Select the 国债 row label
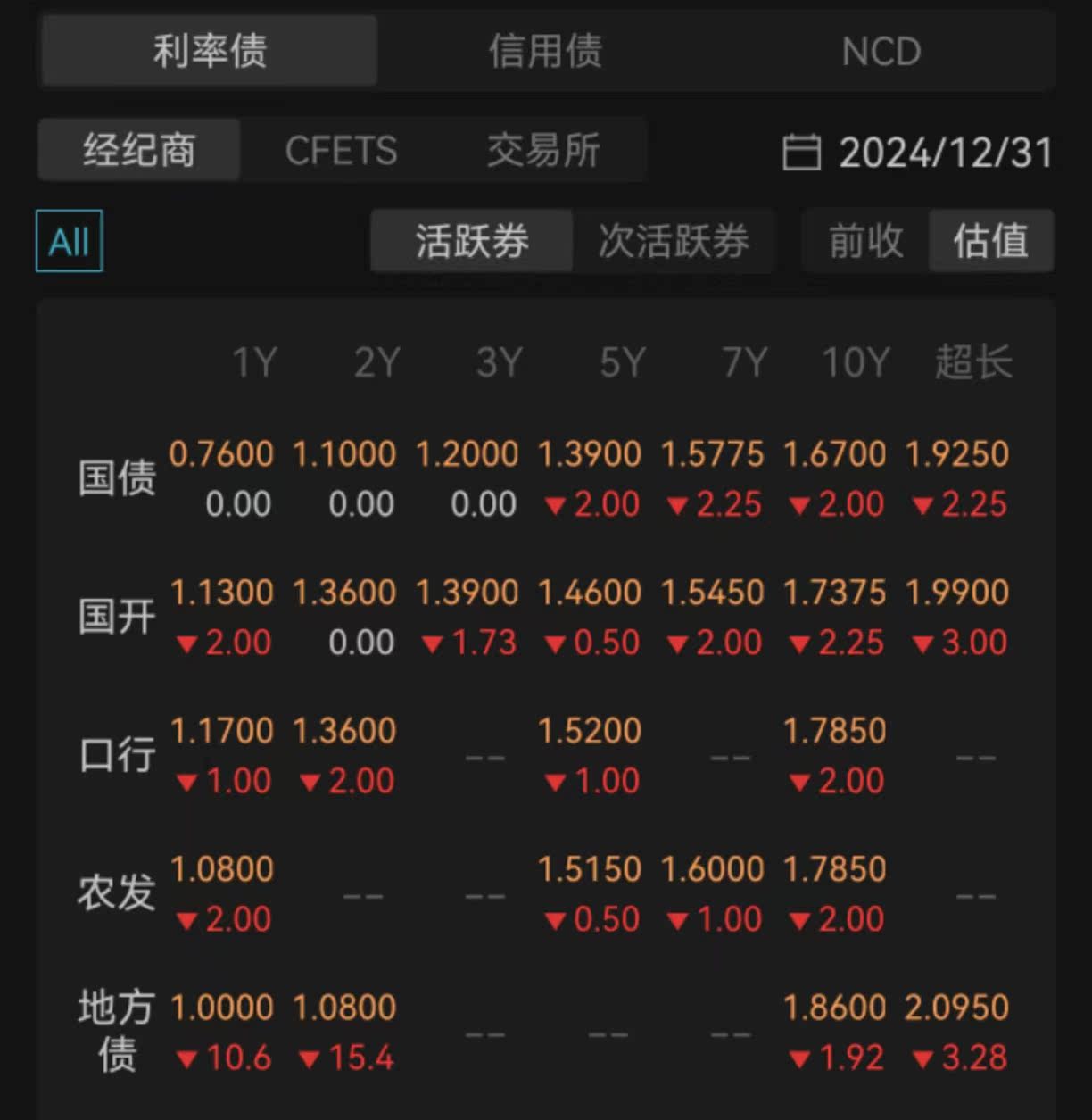 (x=115, y=477)
